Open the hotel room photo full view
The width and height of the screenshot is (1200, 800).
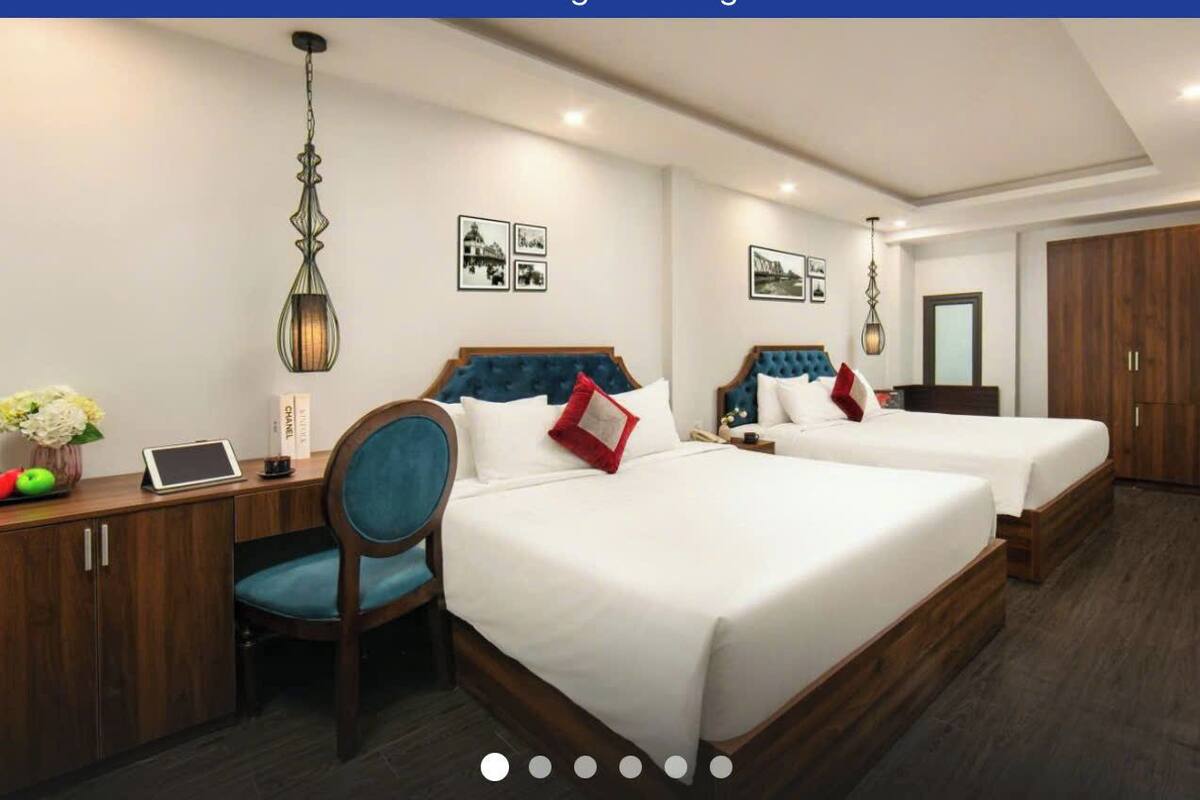click(600, 400)
